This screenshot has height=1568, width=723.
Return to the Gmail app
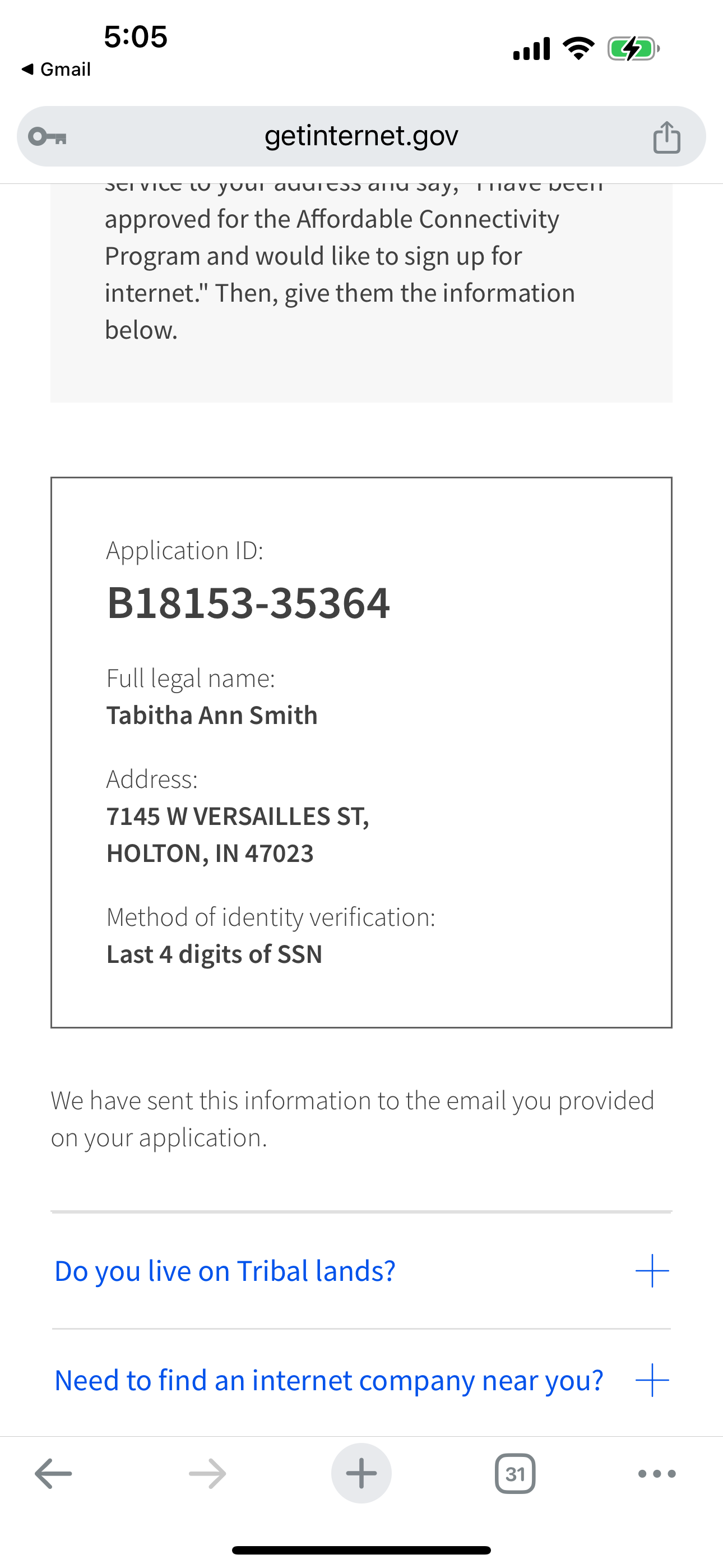[56, 70]
